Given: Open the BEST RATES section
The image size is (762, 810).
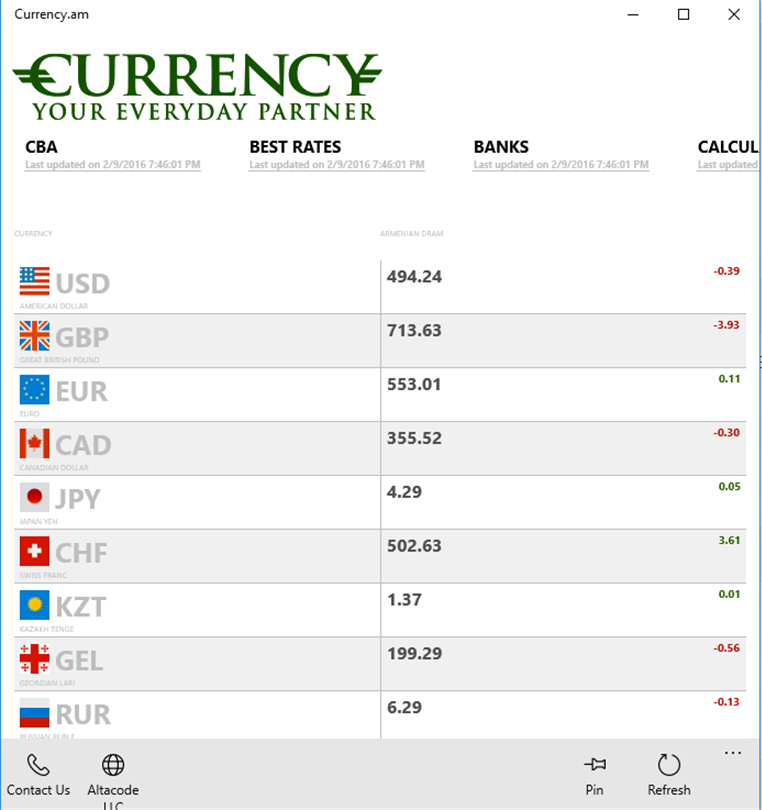Looking at the screenshot, I should pyautogui.click(x=295, y=147).
